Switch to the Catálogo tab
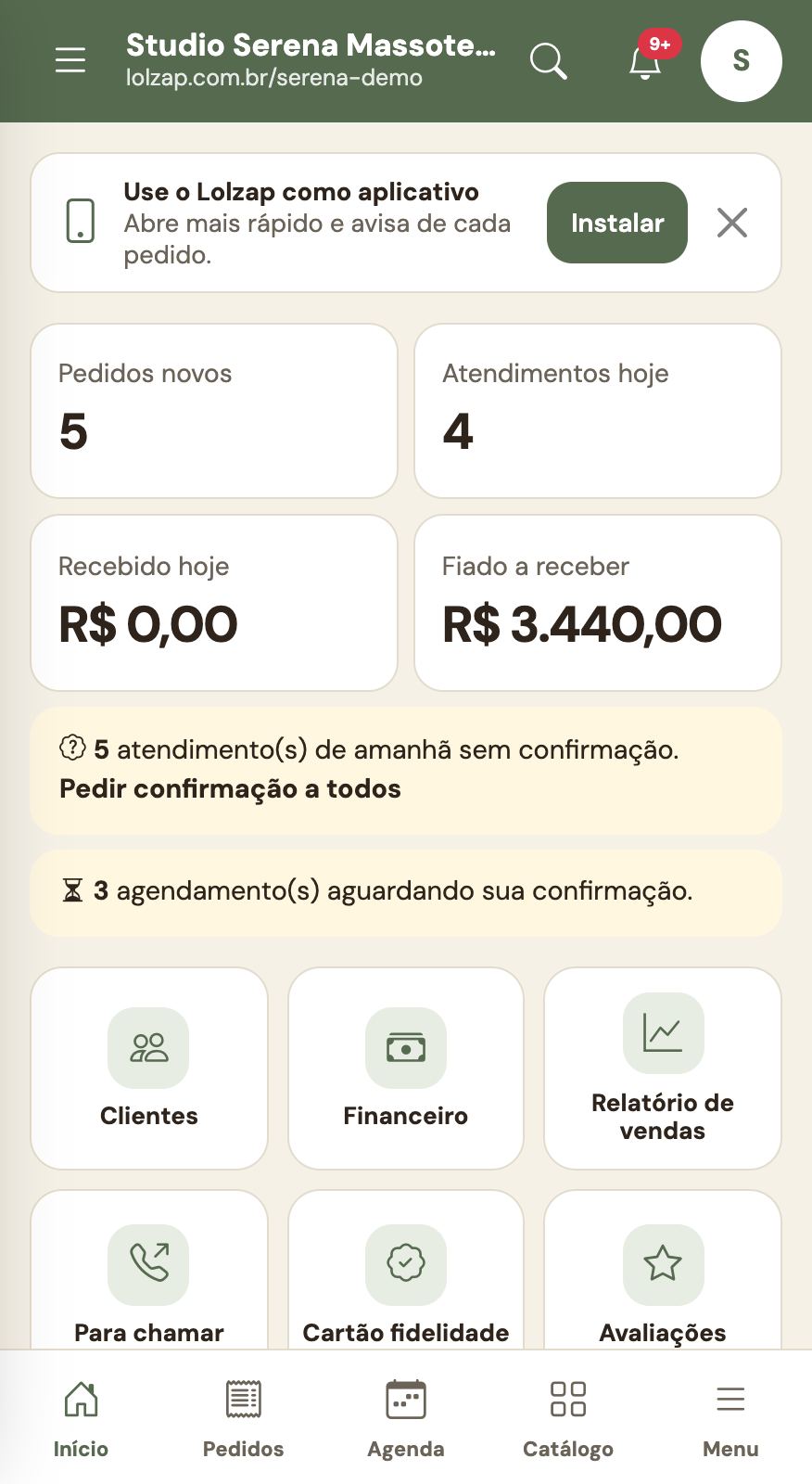 (x=568, y=1419)
